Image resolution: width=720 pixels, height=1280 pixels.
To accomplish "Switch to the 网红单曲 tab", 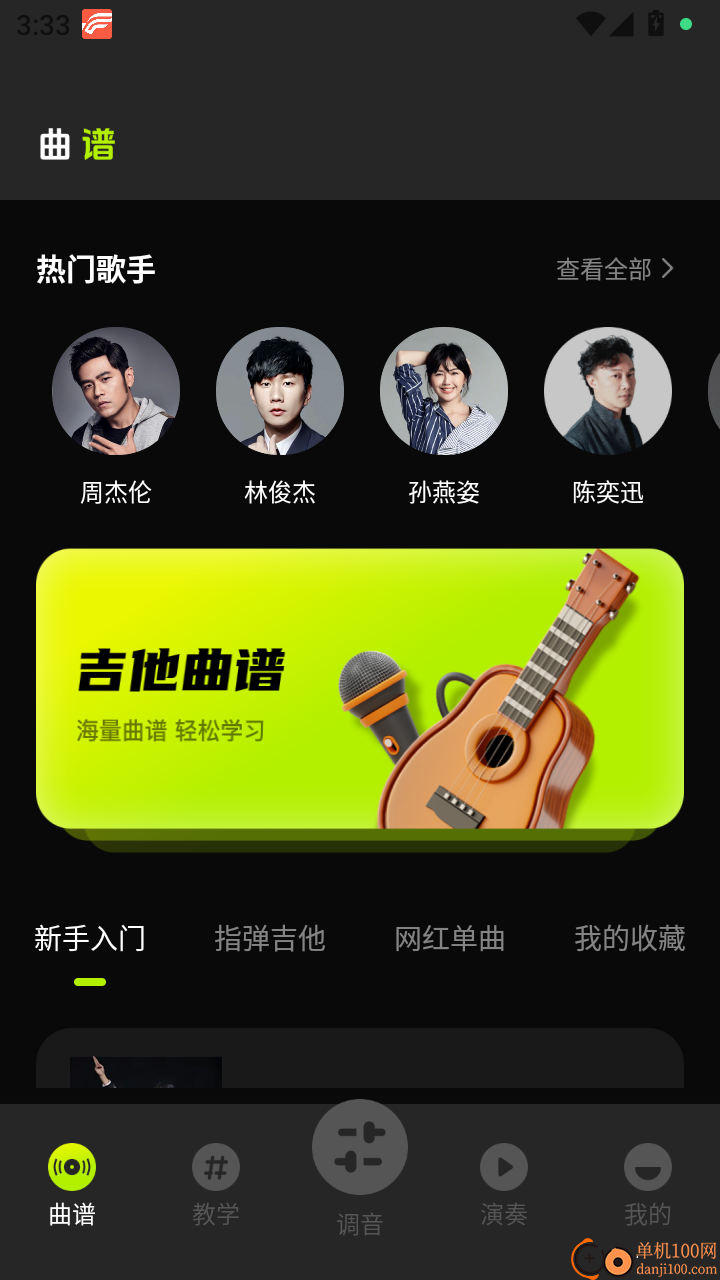I will pos(450,939).
